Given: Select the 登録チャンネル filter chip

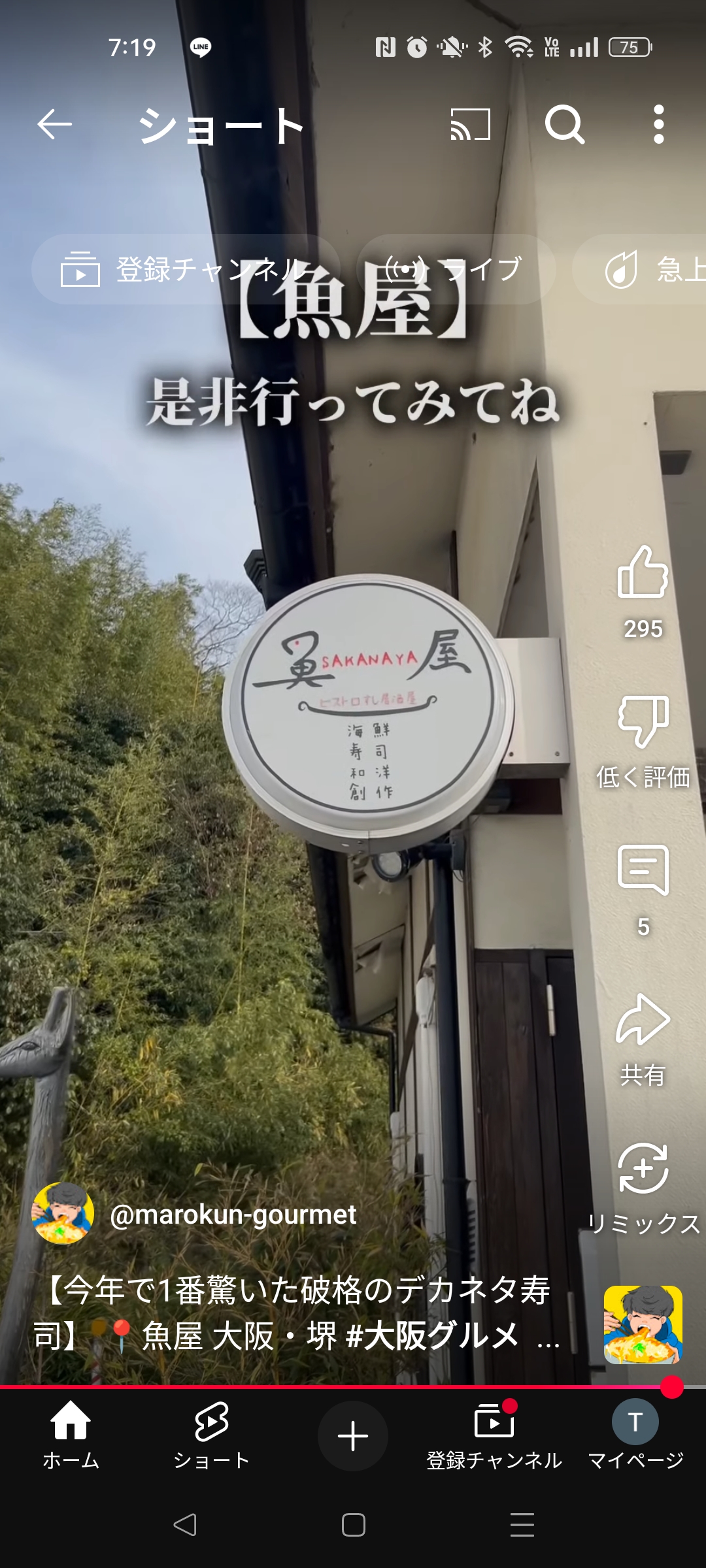Looking at the screenshot, I should tap(186, 269).
